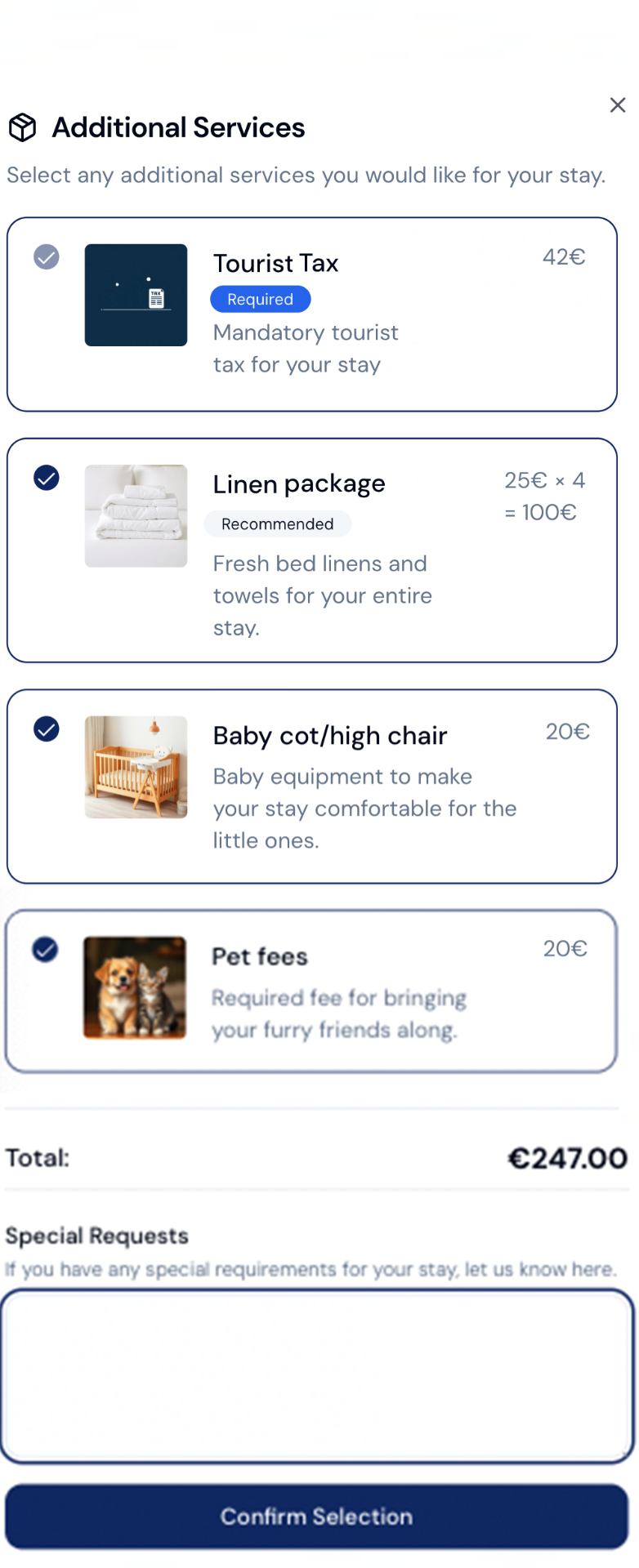The height and width of the screenshot is (1568, 639).
Task: Tap the Tourist Tax required checkbox
Action: 47,257
